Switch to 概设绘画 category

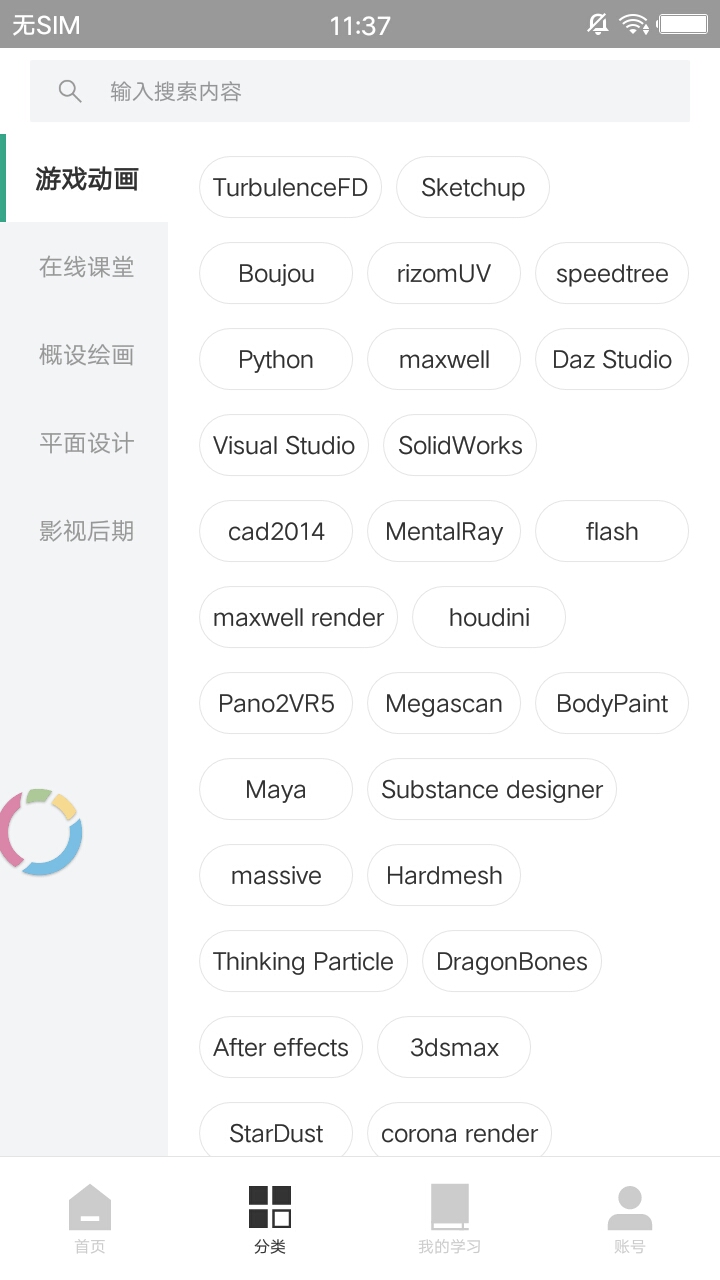(84, 355)
